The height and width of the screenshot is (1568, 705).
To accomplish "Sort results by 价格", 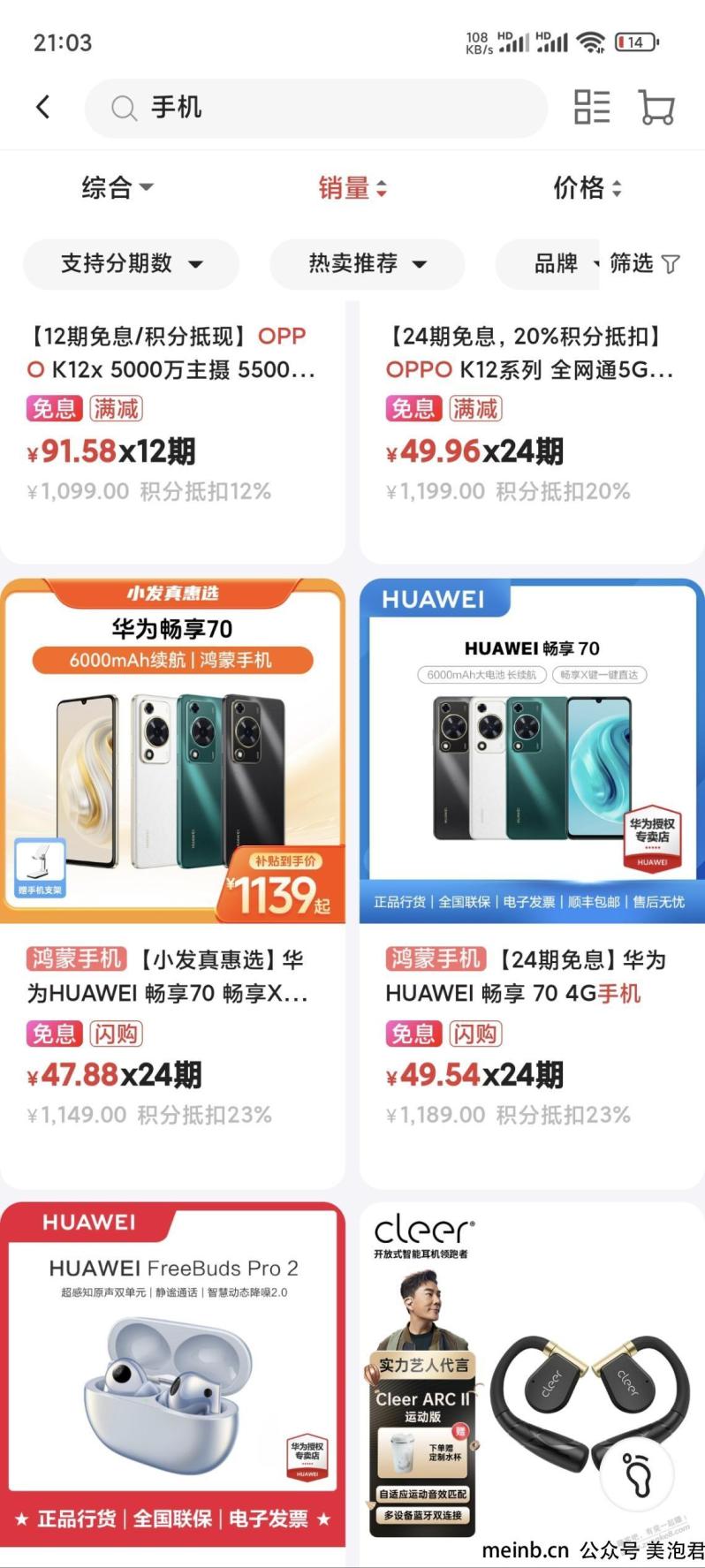I will pyautogui.click(x=587, y=187).
